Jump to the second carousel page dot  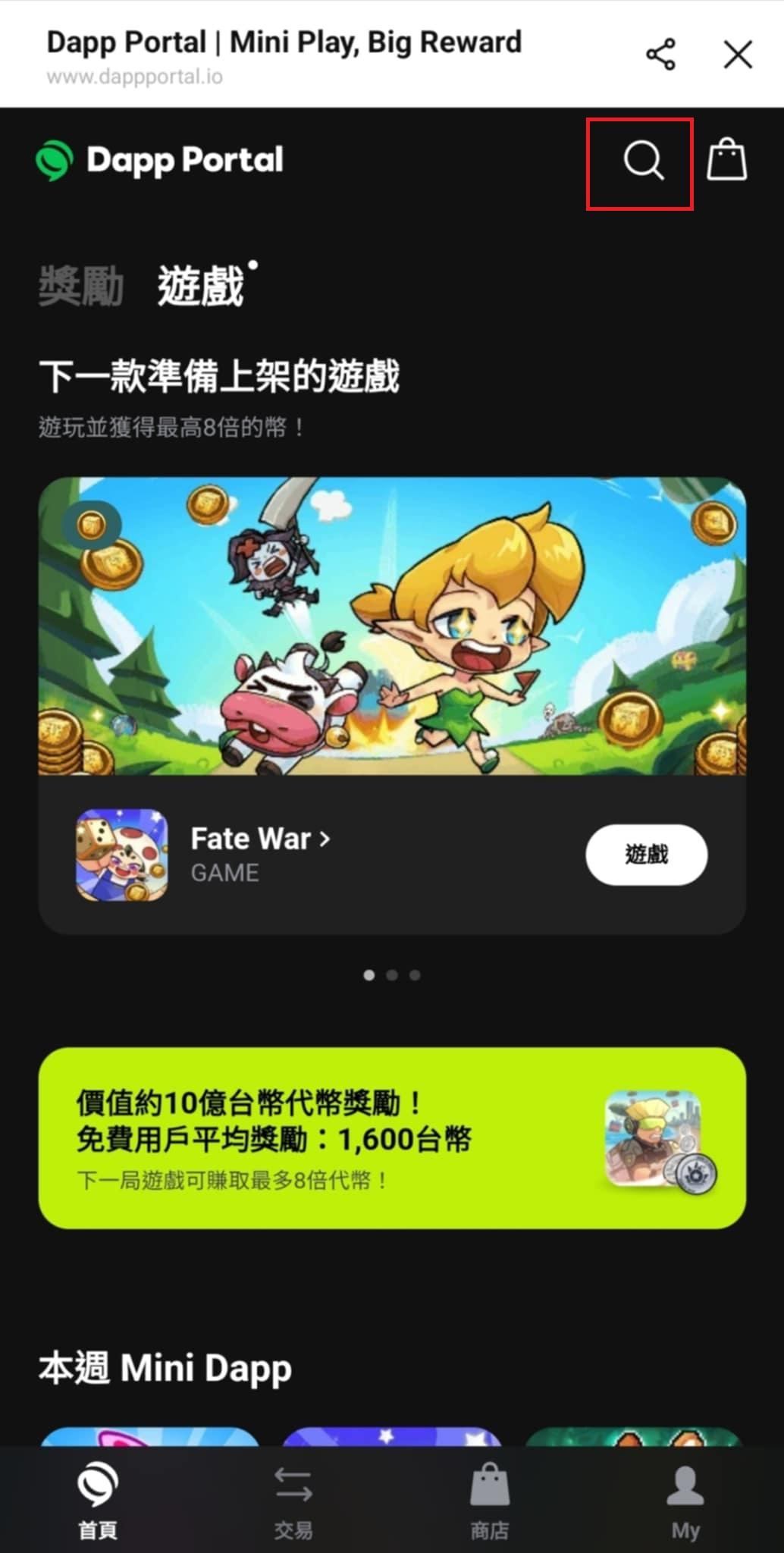pos(392,975)
